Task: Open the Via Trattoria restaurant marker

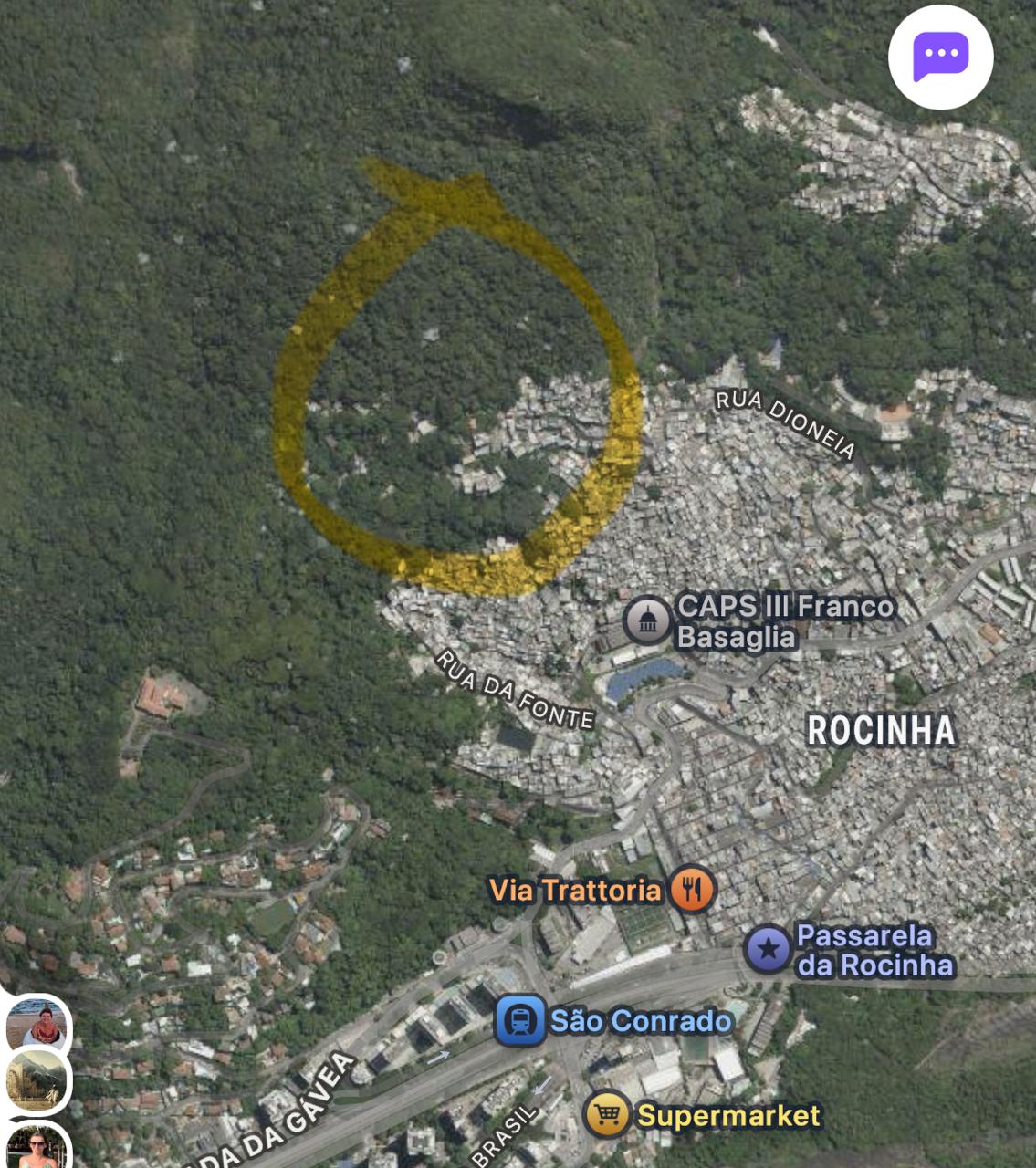Action: (692, 889)
